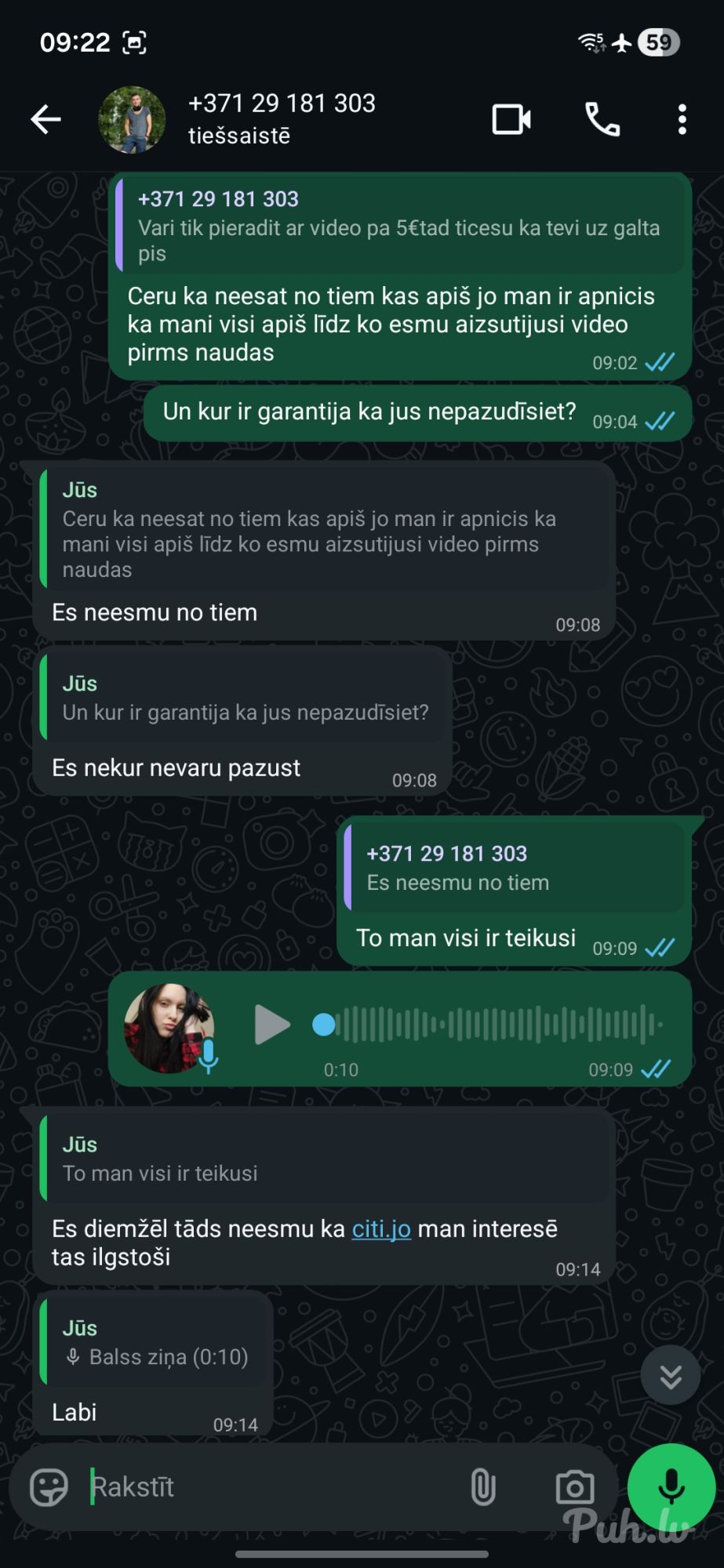724x1568 pixels.
Task: Open the overflow menu
Action: (682, 119)
